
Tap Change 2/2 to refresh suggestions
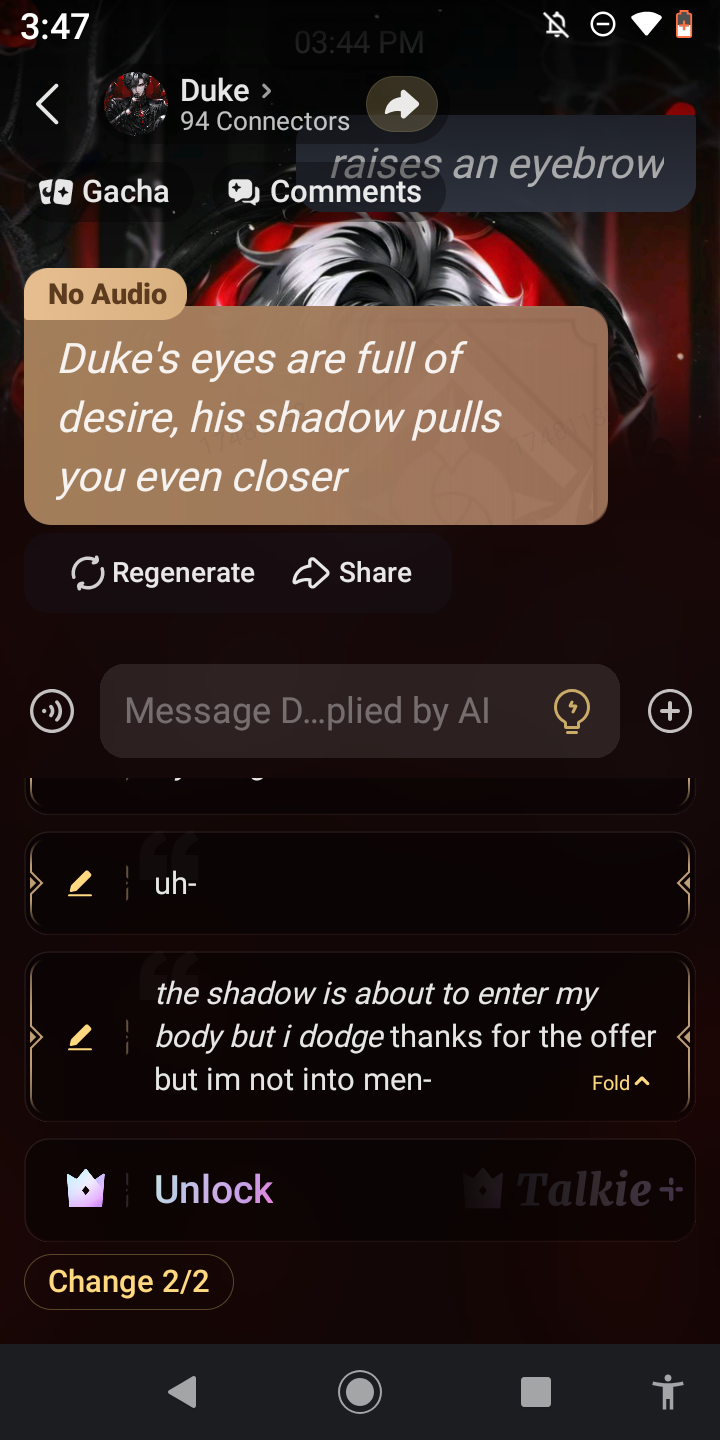[x=129, y=1282]
